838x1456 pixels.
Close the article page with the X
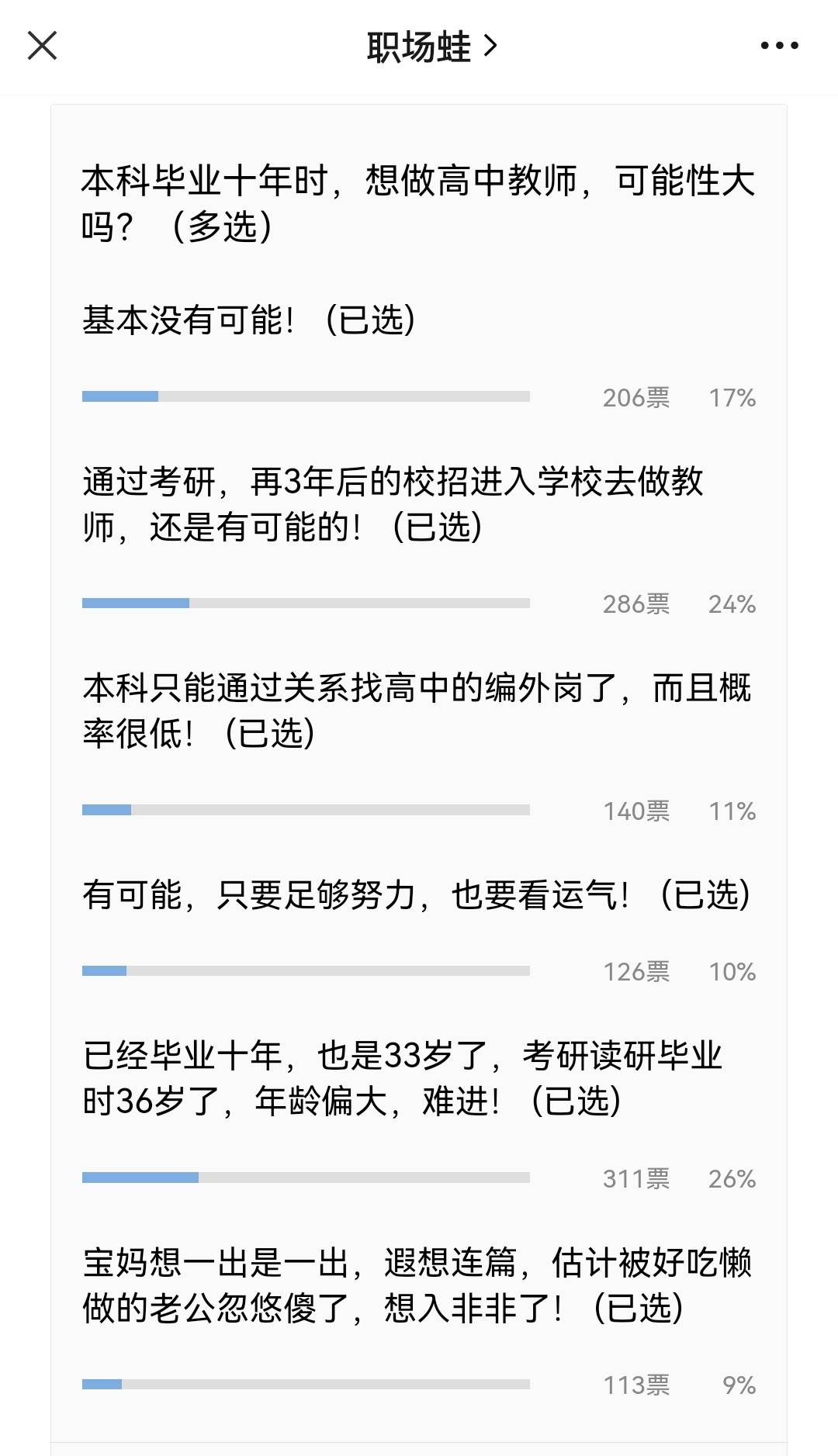[43, 46]
